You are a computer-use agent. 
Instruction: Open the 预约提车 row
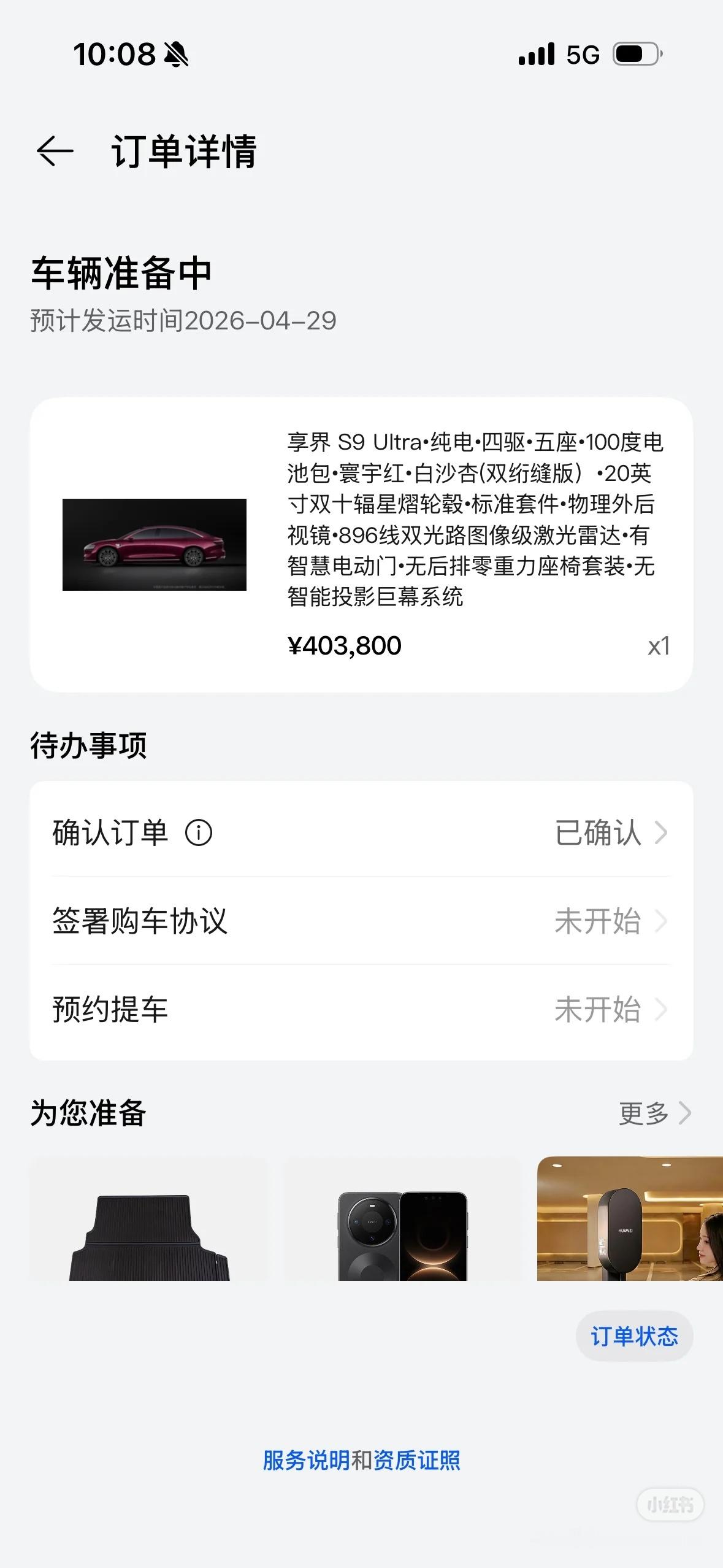(x=361, y=1009)
